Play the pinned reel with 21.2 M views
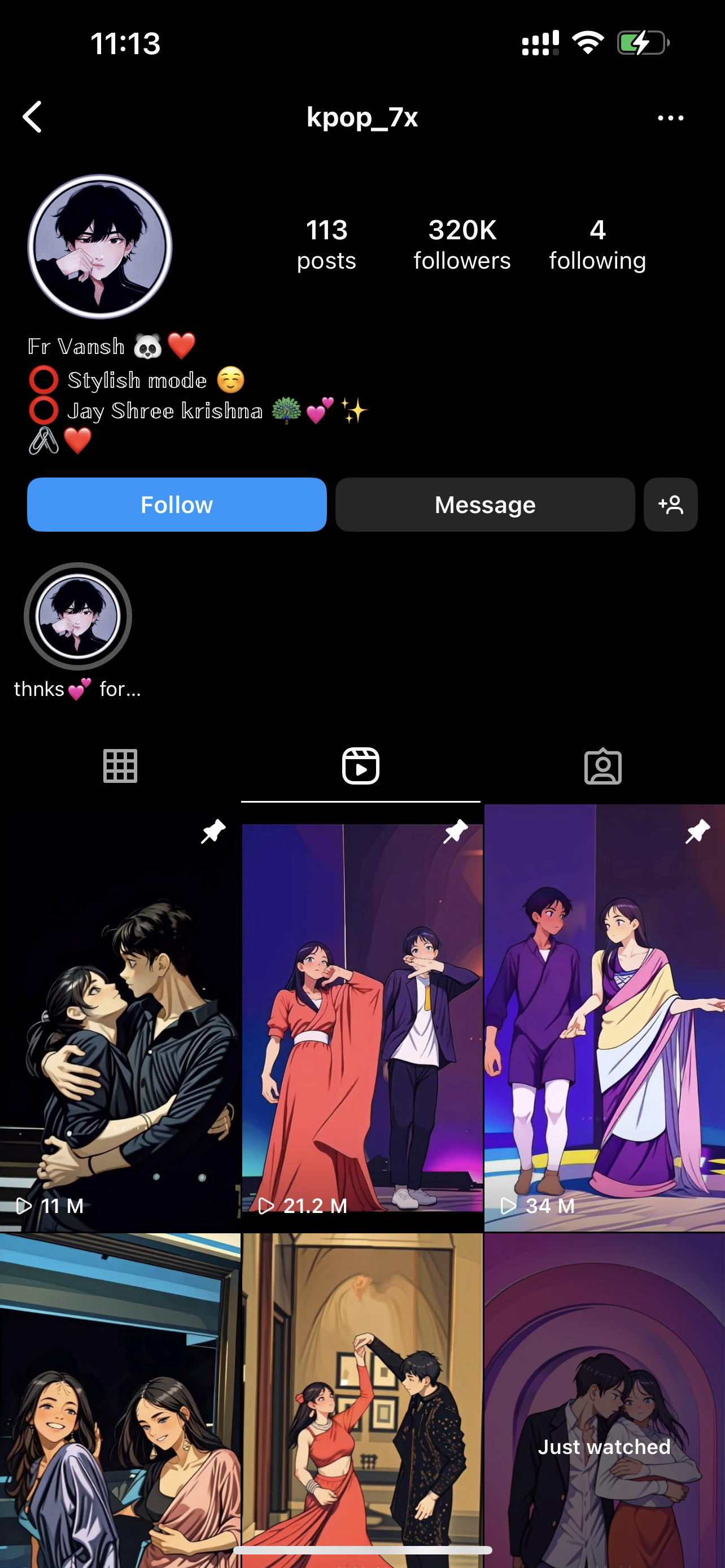The width and height of the screenshot is (725, 1568). [361, 1017]
